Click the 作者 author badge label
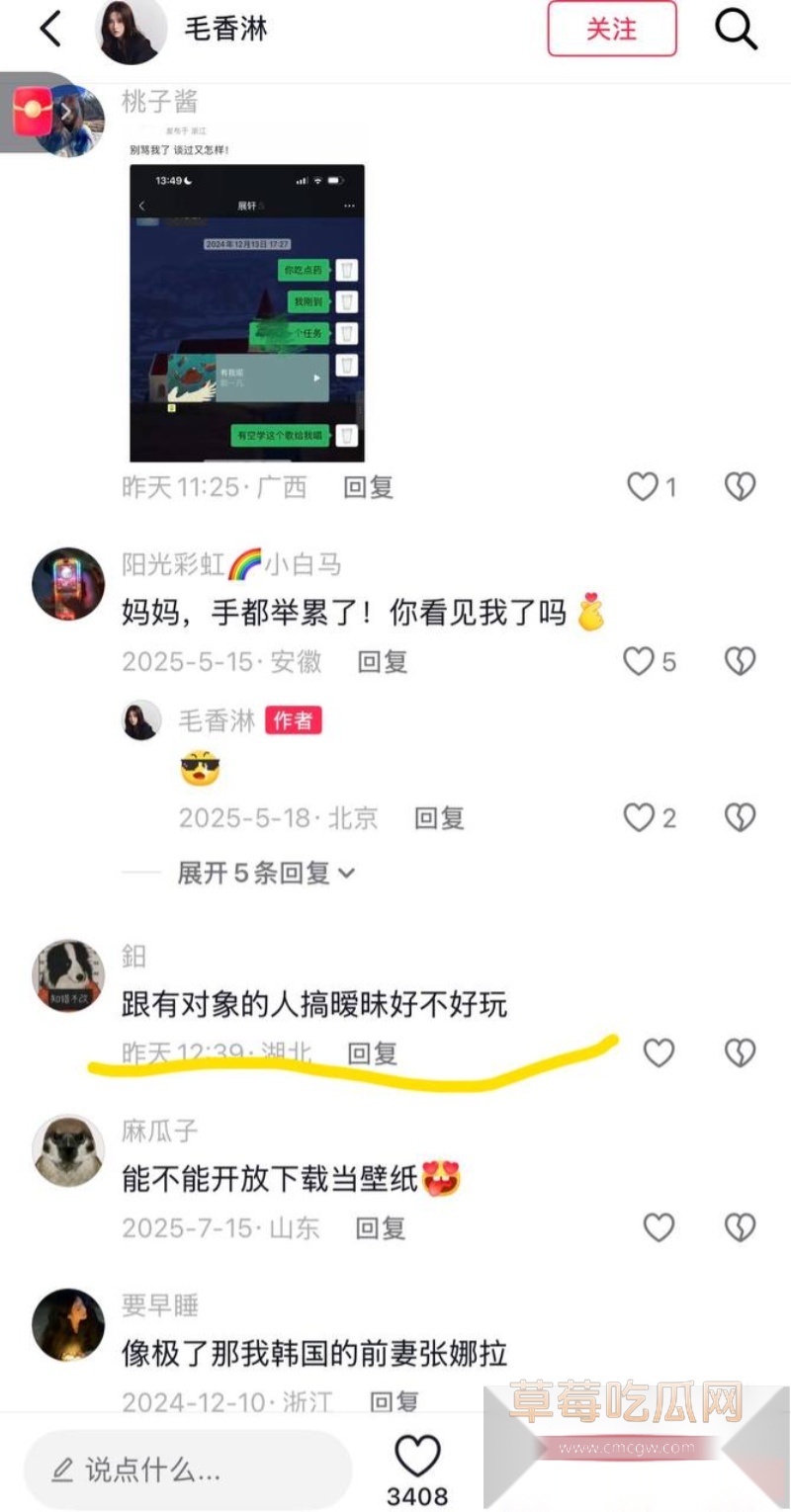 [295, 722]
